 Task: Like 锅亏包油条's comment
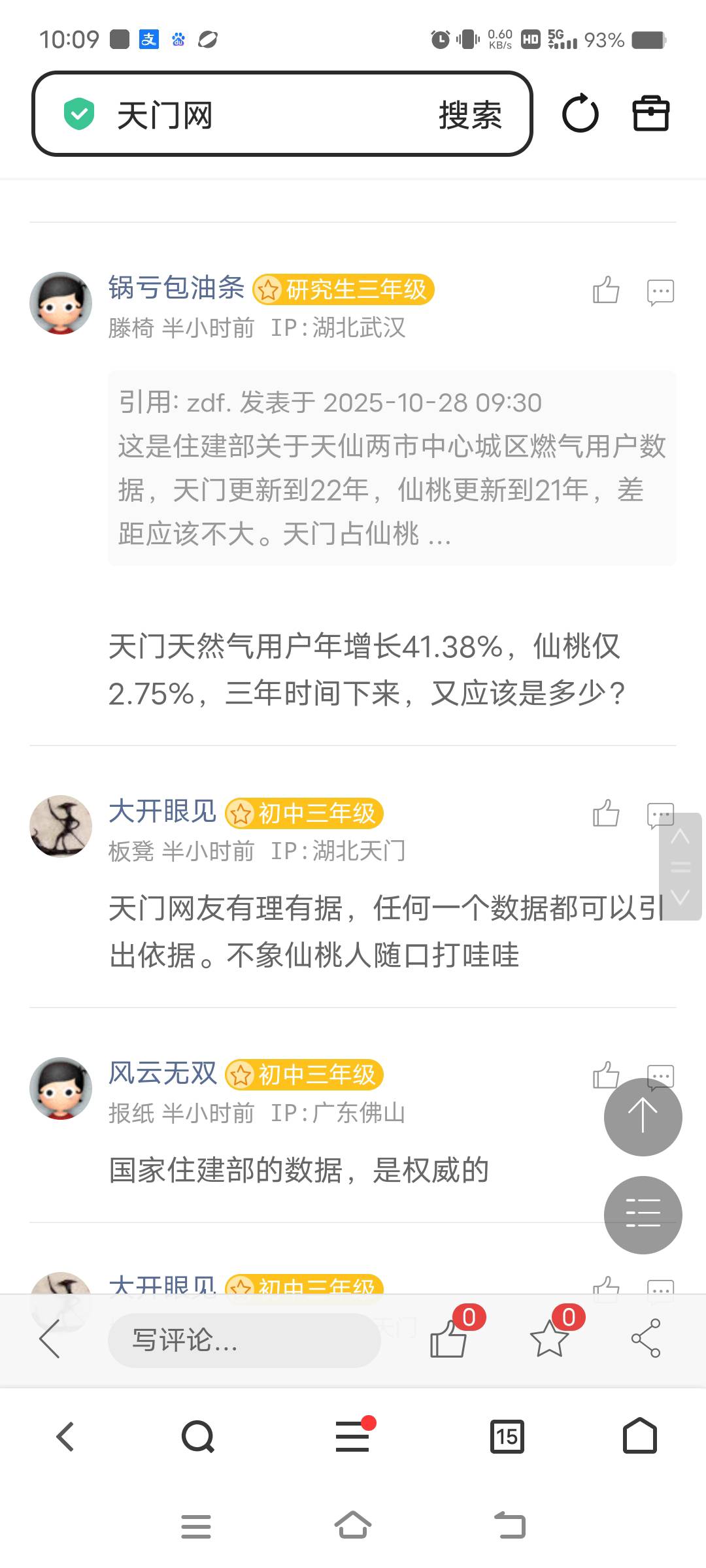coord(606,291)
